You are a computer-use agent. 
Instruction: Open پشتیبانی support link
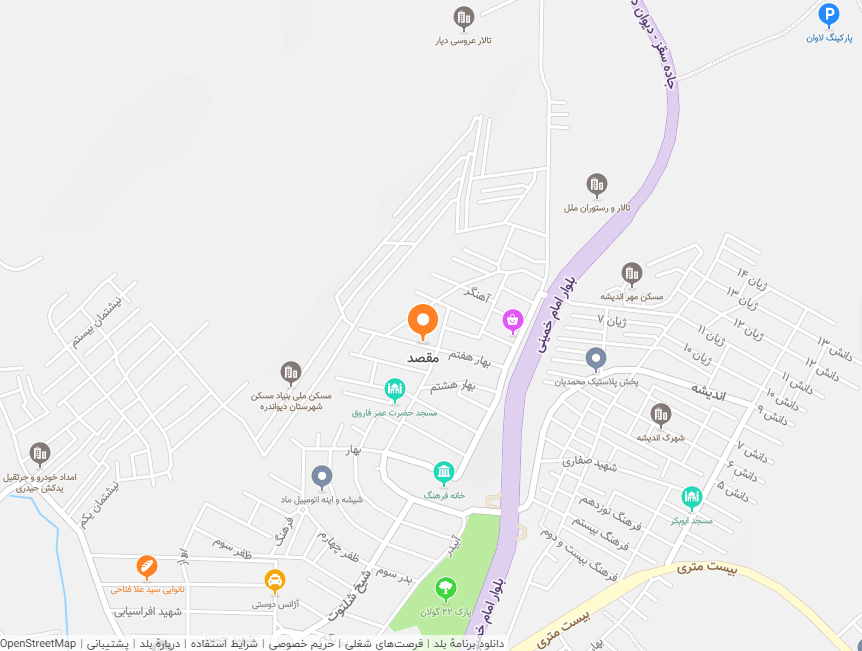107,643
